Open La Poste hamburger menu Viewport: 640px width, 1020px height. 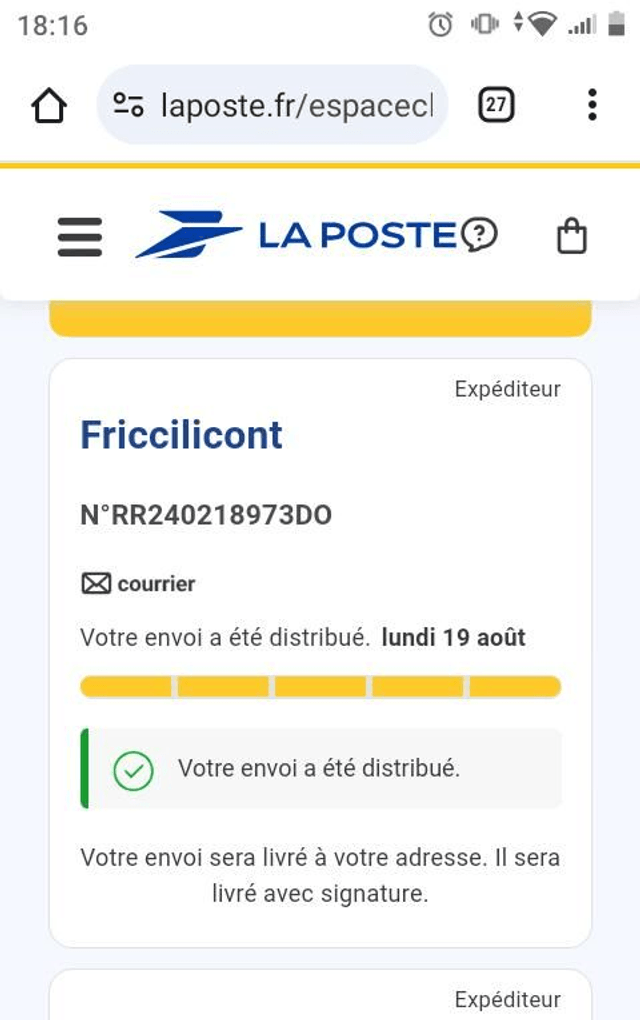pyautogui.click(x=80, y=237)
